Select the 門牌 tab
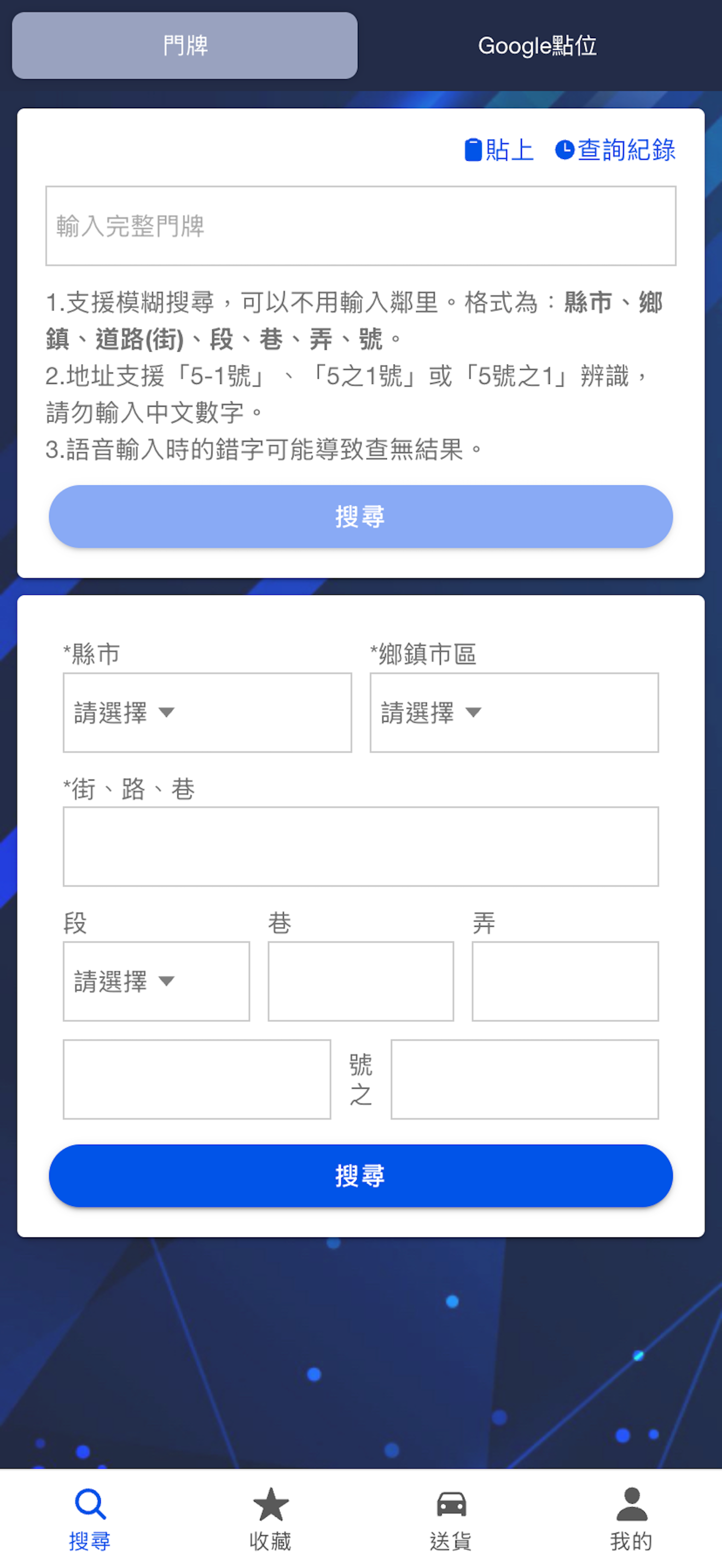Screen dimensions: 722x1568 click(185, 45)
